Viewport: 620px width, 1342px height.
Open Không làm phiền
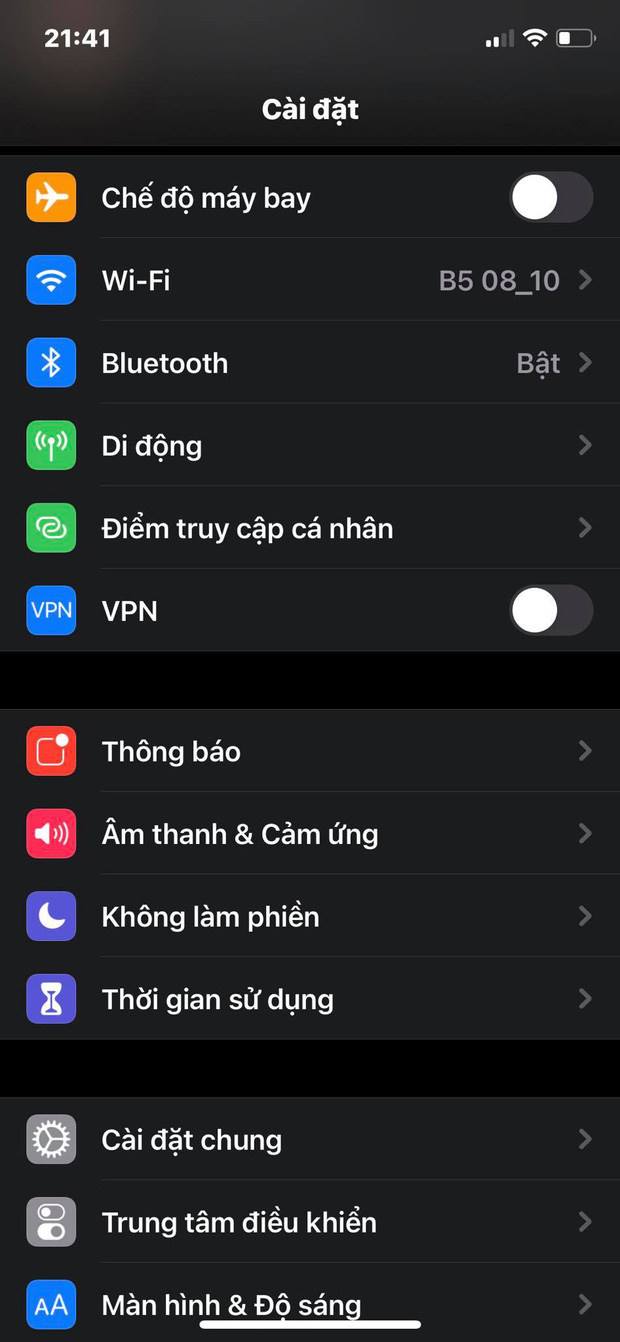pyautogui.click(x=310, y=917)
